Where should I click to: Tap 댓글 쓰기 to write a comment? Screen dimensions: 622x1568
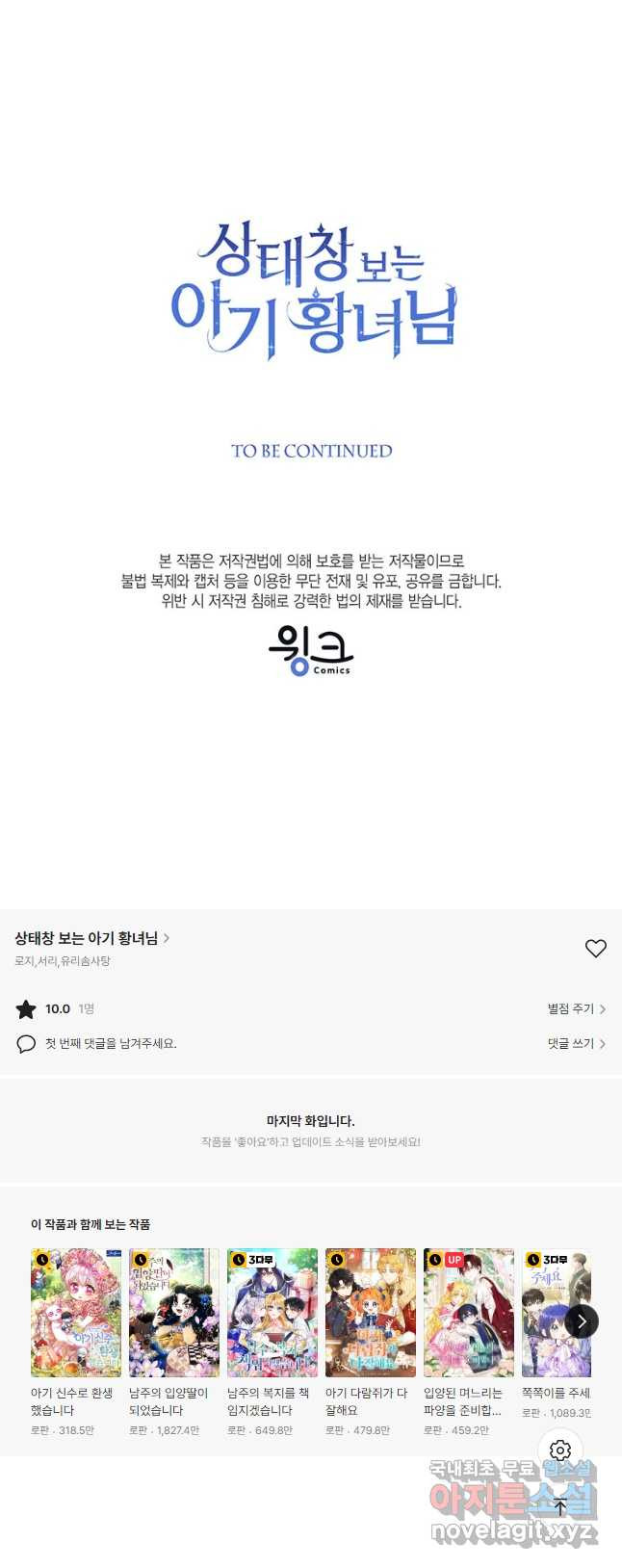coord(576,1043)
